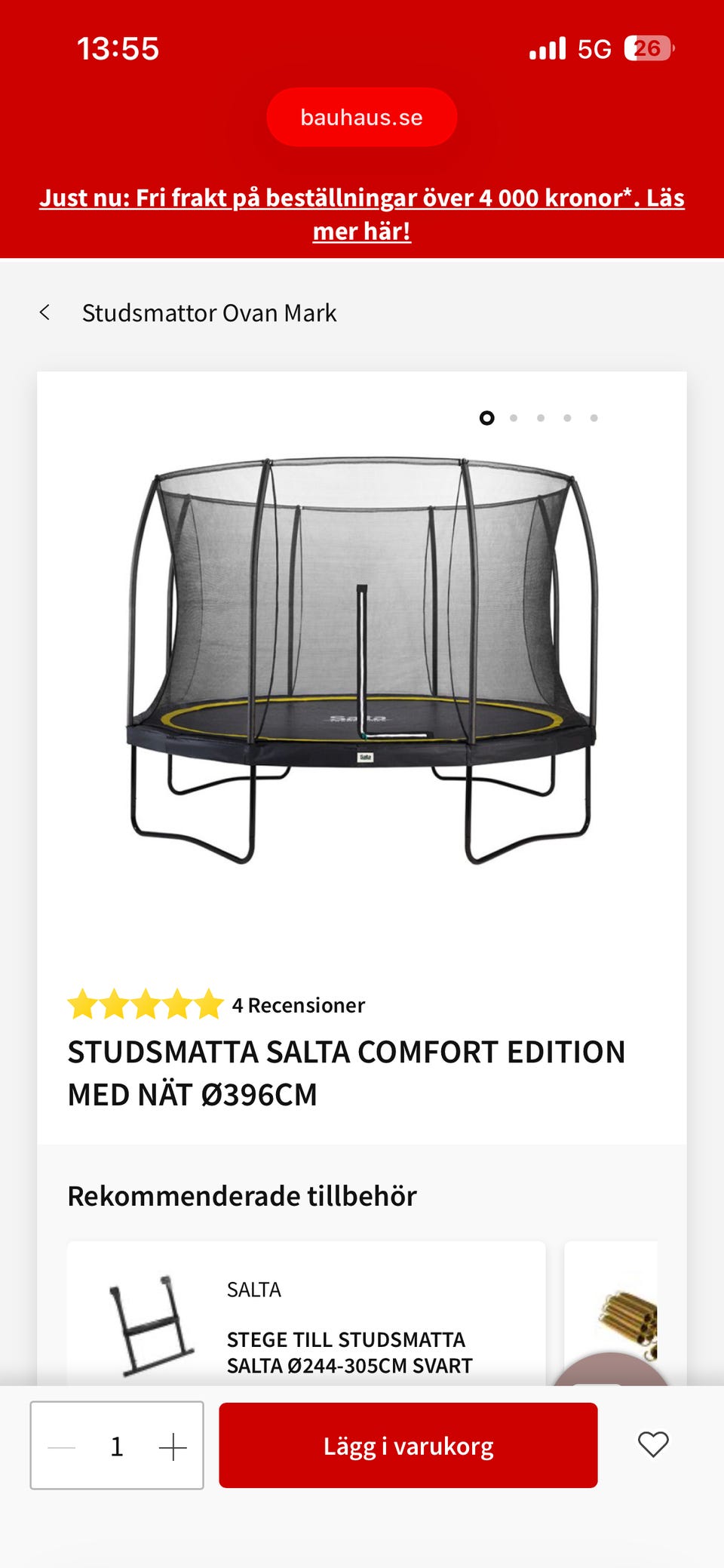Decrease the quantity by one

click(x=62, y=1447)
